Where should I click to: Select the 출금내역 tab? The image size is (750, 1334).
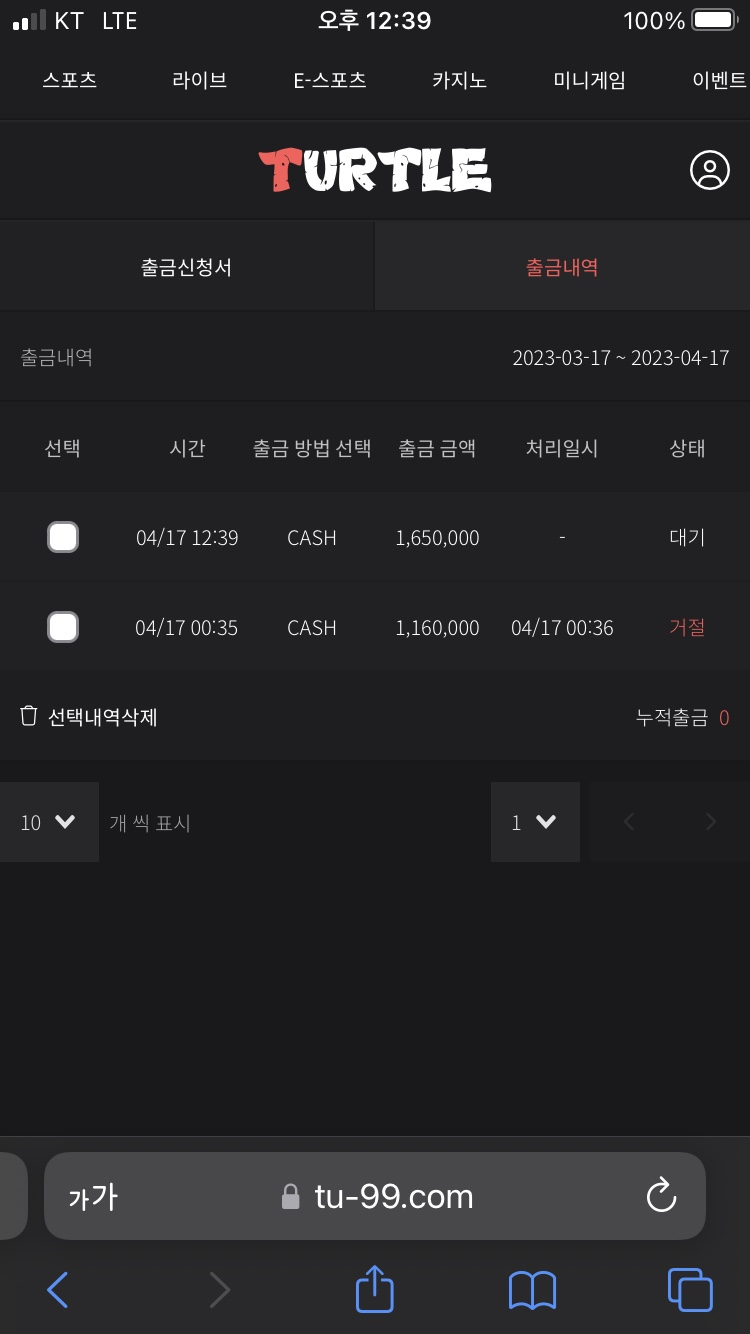coord(562,267)
